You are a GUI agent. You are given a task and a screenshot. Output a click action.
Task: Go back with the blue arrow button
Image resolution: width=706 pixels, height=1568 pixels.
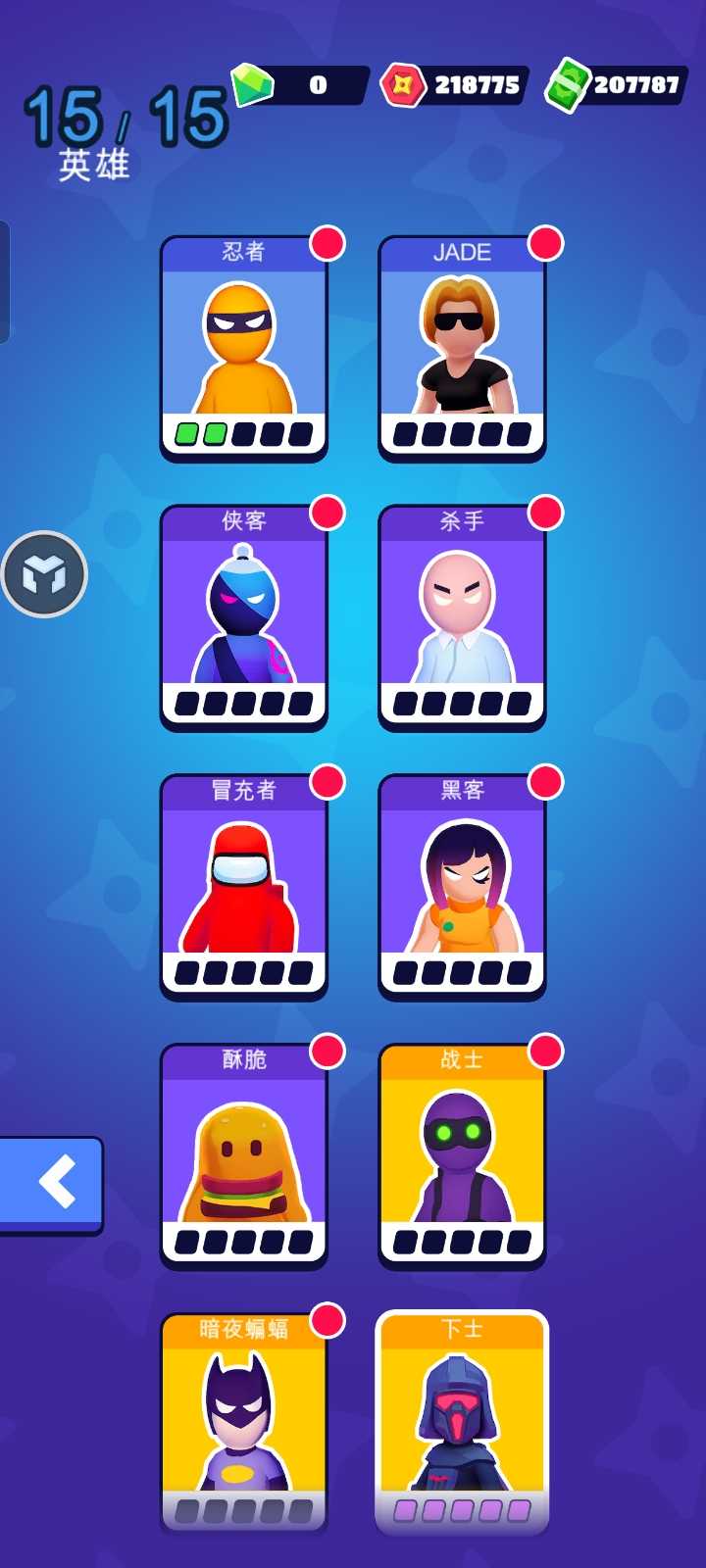click(54, 1183)
